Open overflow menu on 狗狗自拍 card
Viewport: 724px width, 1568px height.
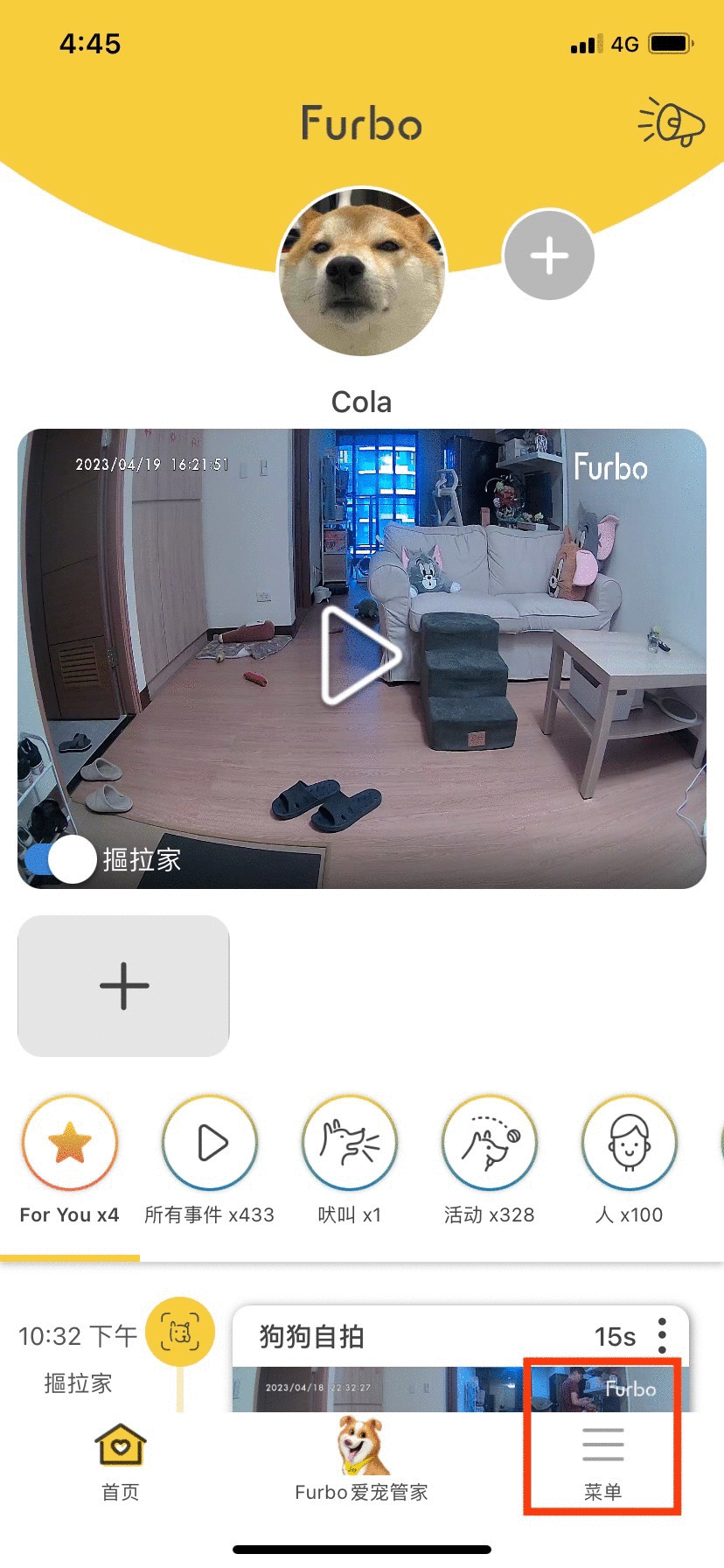[x=662, y=1336]
